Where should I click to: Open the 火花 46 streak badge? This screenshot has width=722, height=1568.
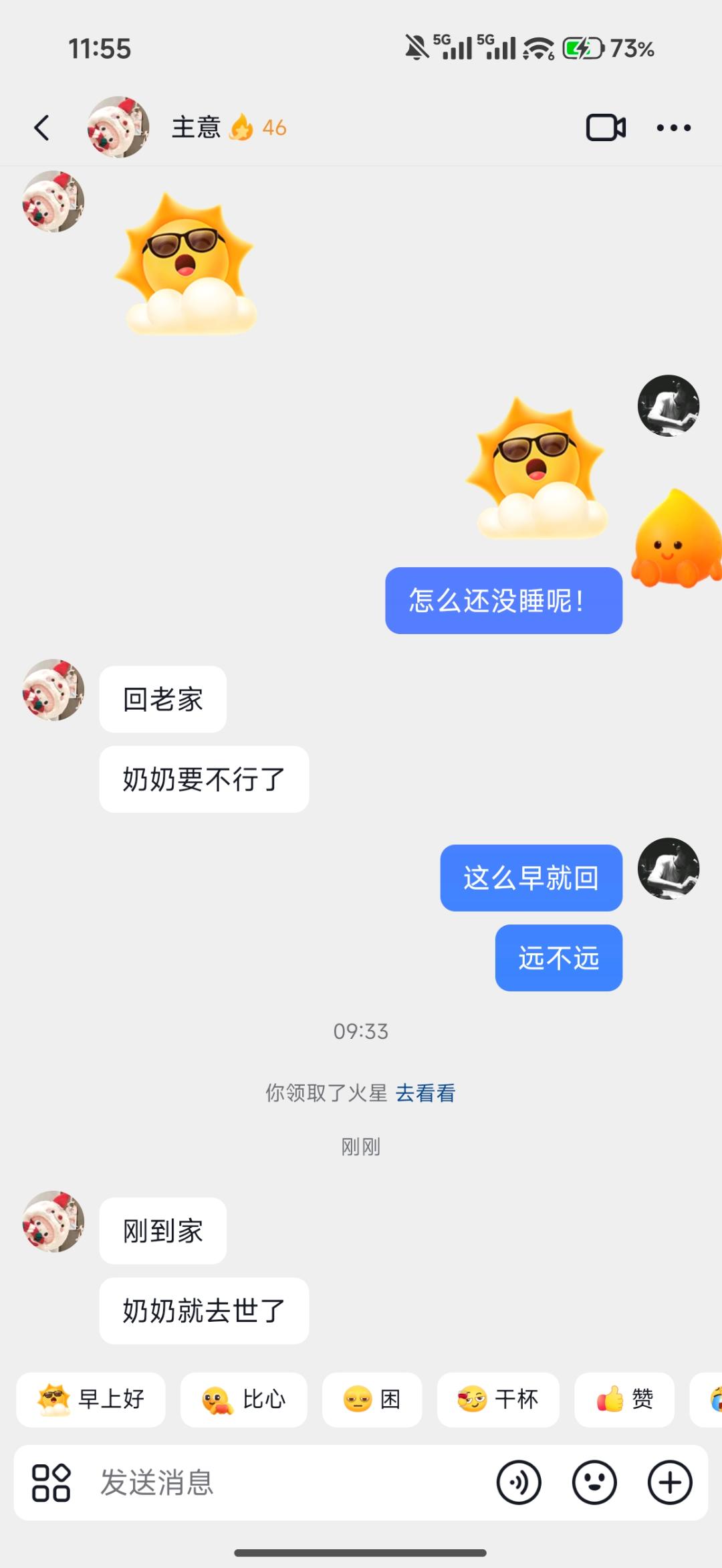tap(258, 127)
